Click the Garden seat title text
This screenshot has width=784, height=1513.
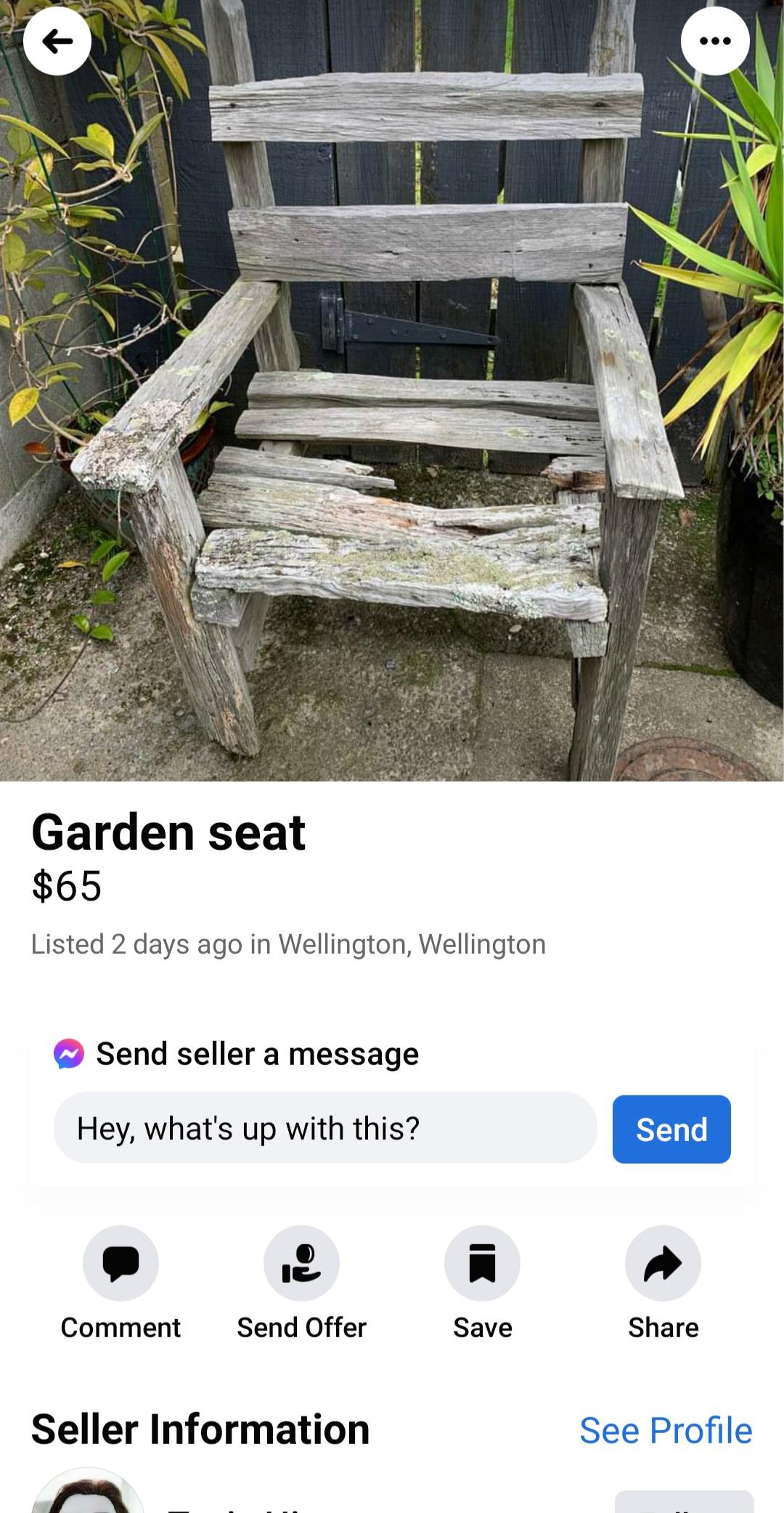click(x=168, y=831)
